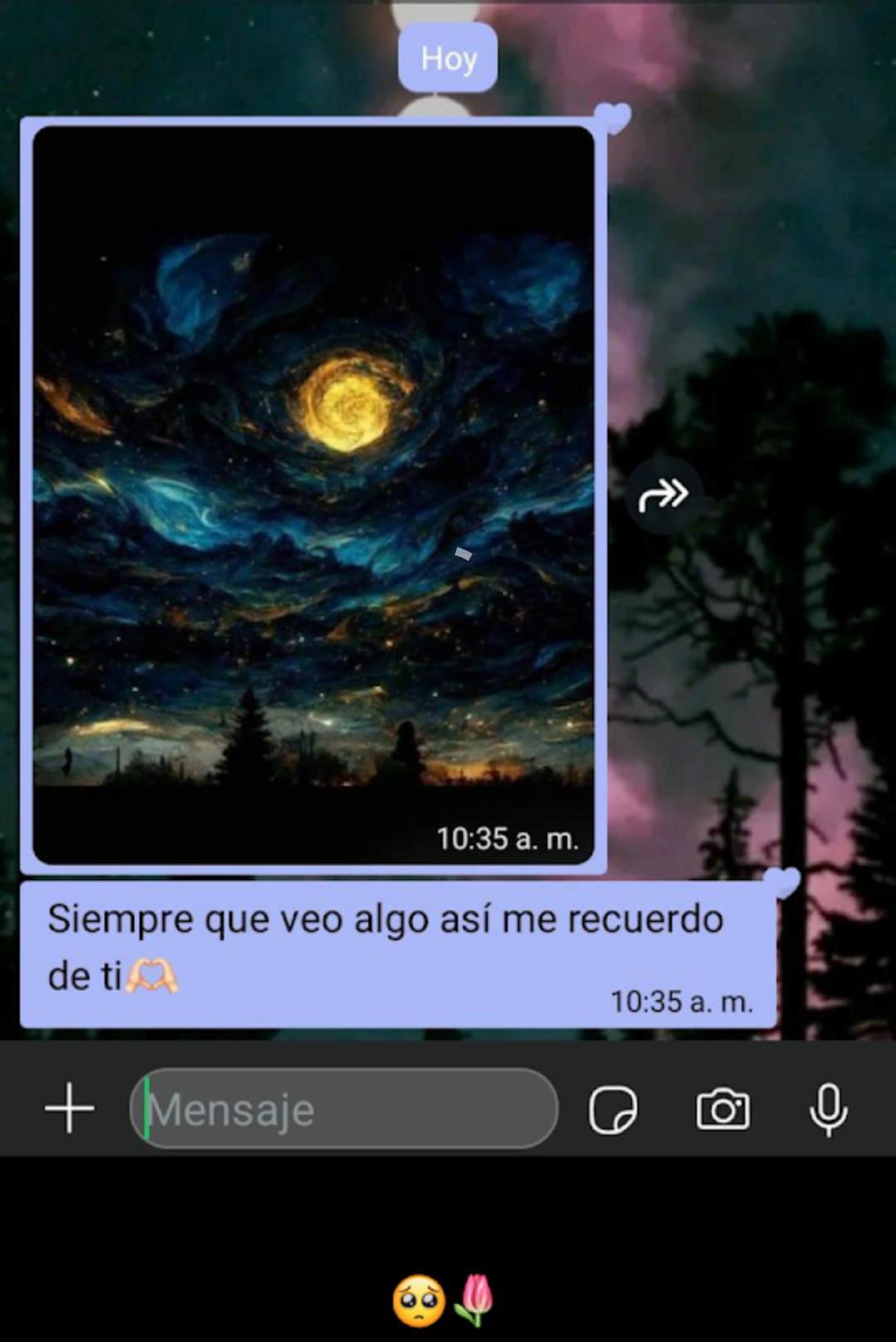Open the attachment plus menu
Screen dimensions: 896x1342
click(69, 1109)
